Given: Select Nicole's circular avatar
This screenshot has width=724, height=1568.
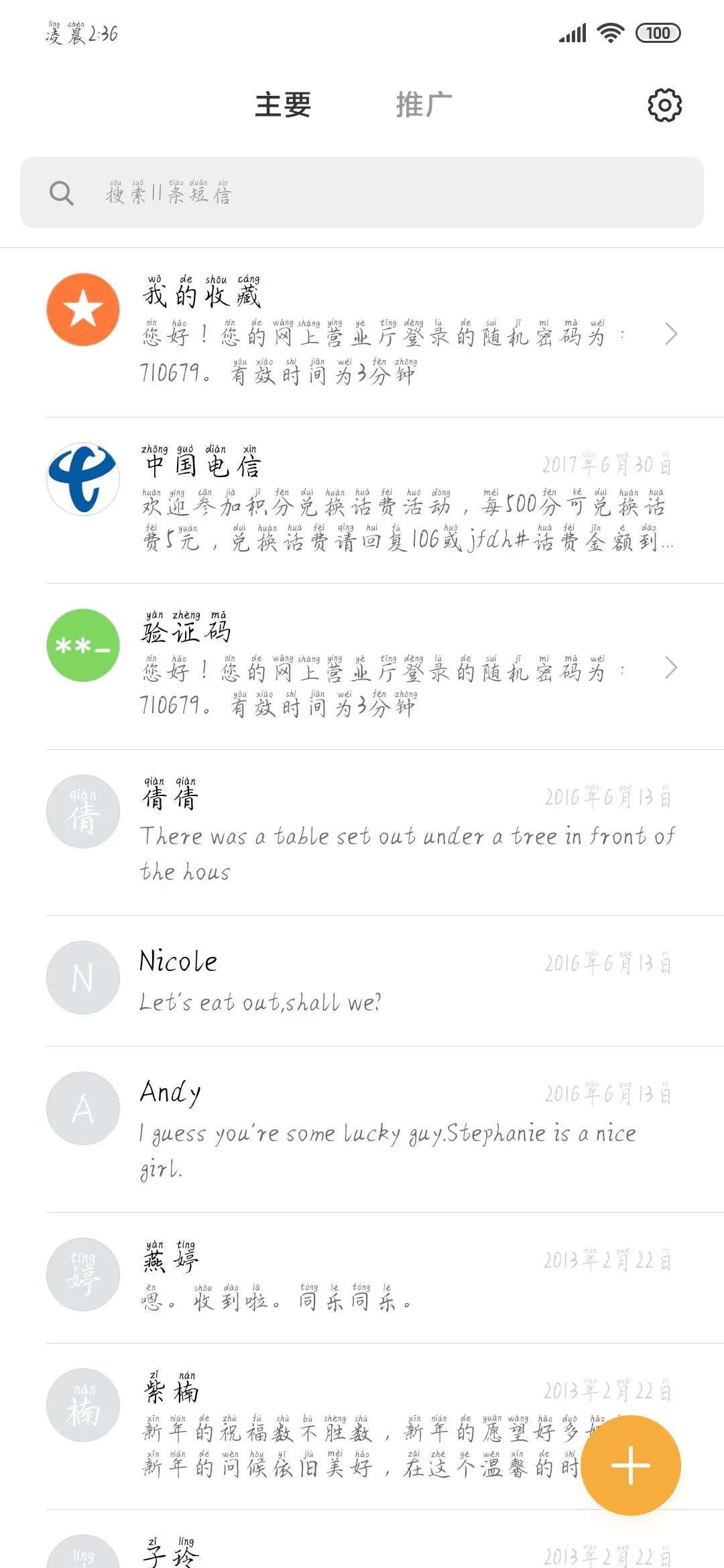Looking at the screenshot, I should click(82, 977).
